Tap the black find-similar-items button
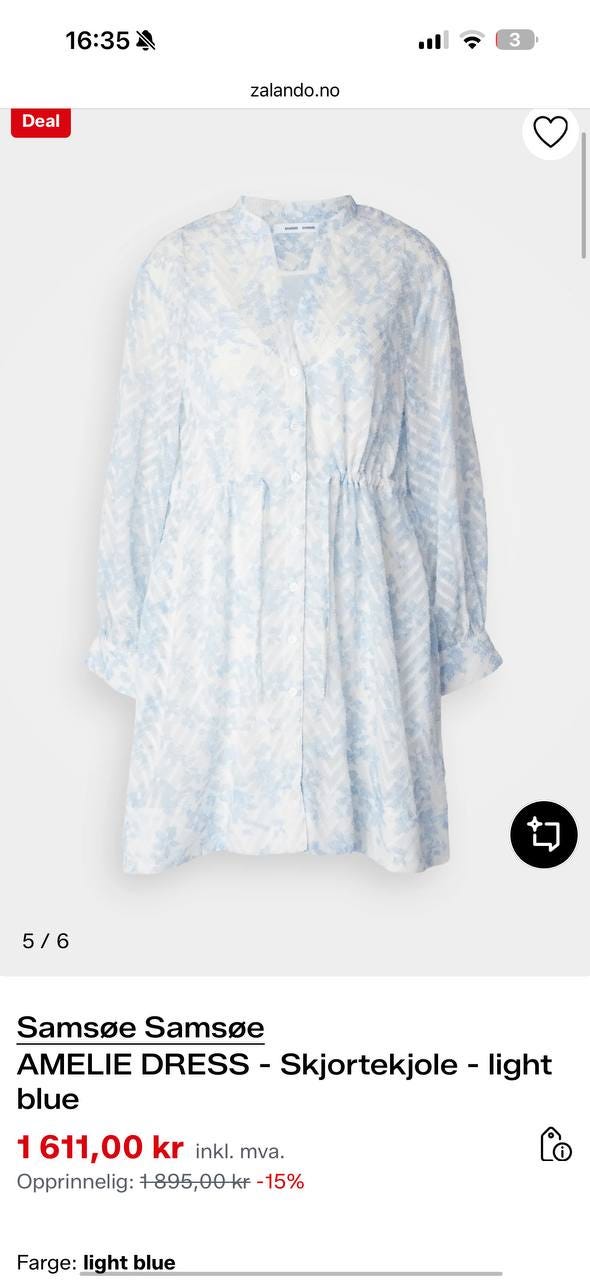 [x=544, y=834]
